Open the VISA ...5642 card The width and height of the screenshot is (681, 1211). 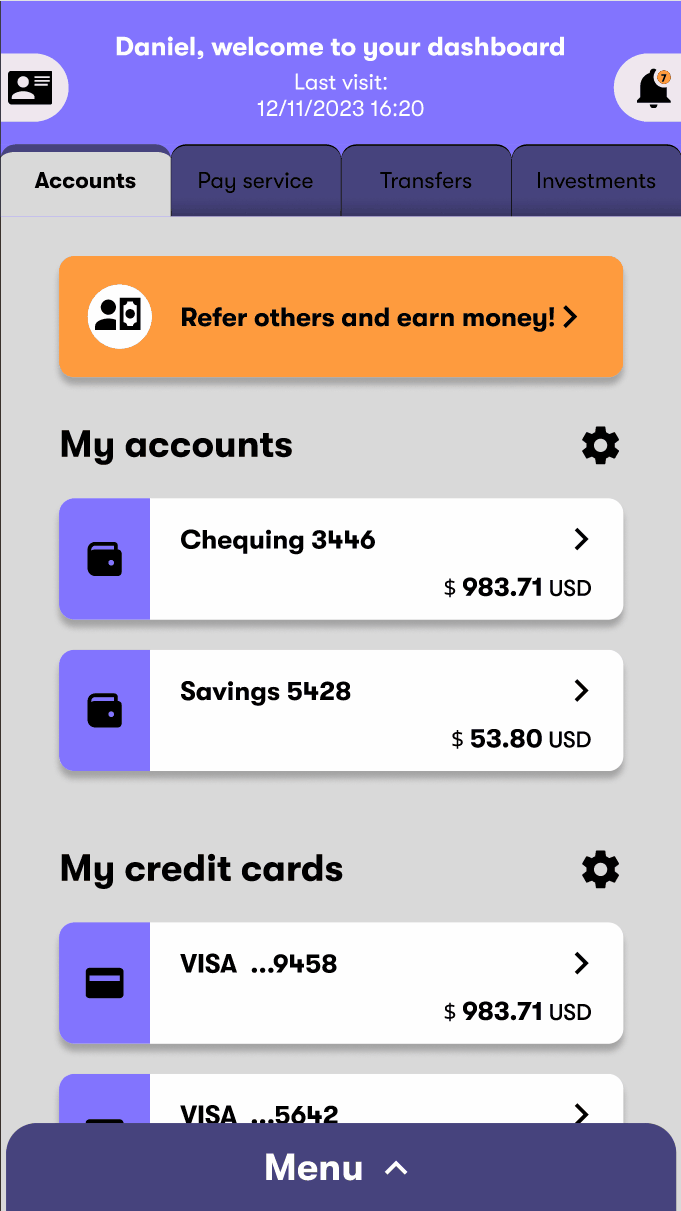point(341,1099)
